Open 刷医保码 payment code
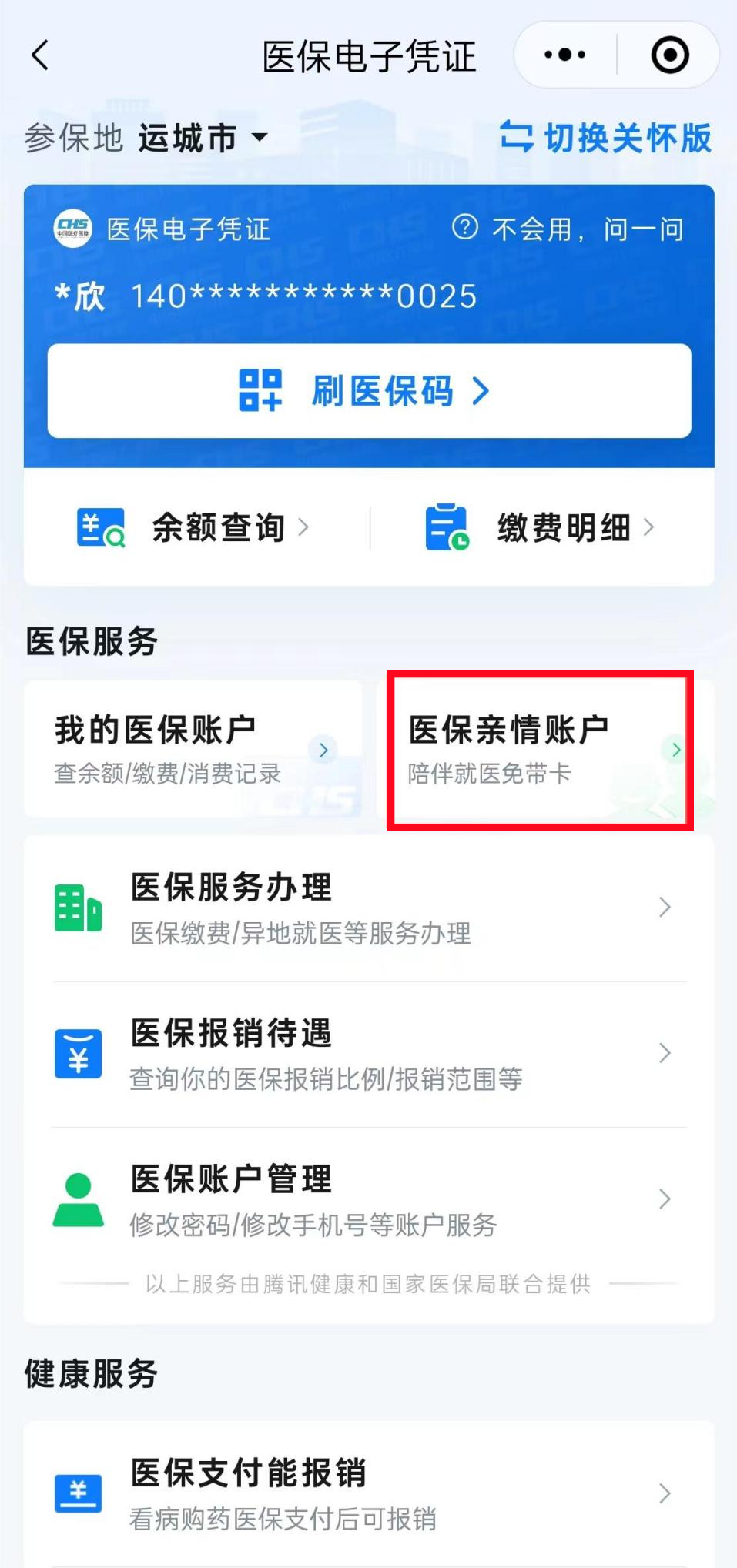This screenshot has width=737, height=1568. click(x=369, y=391)
